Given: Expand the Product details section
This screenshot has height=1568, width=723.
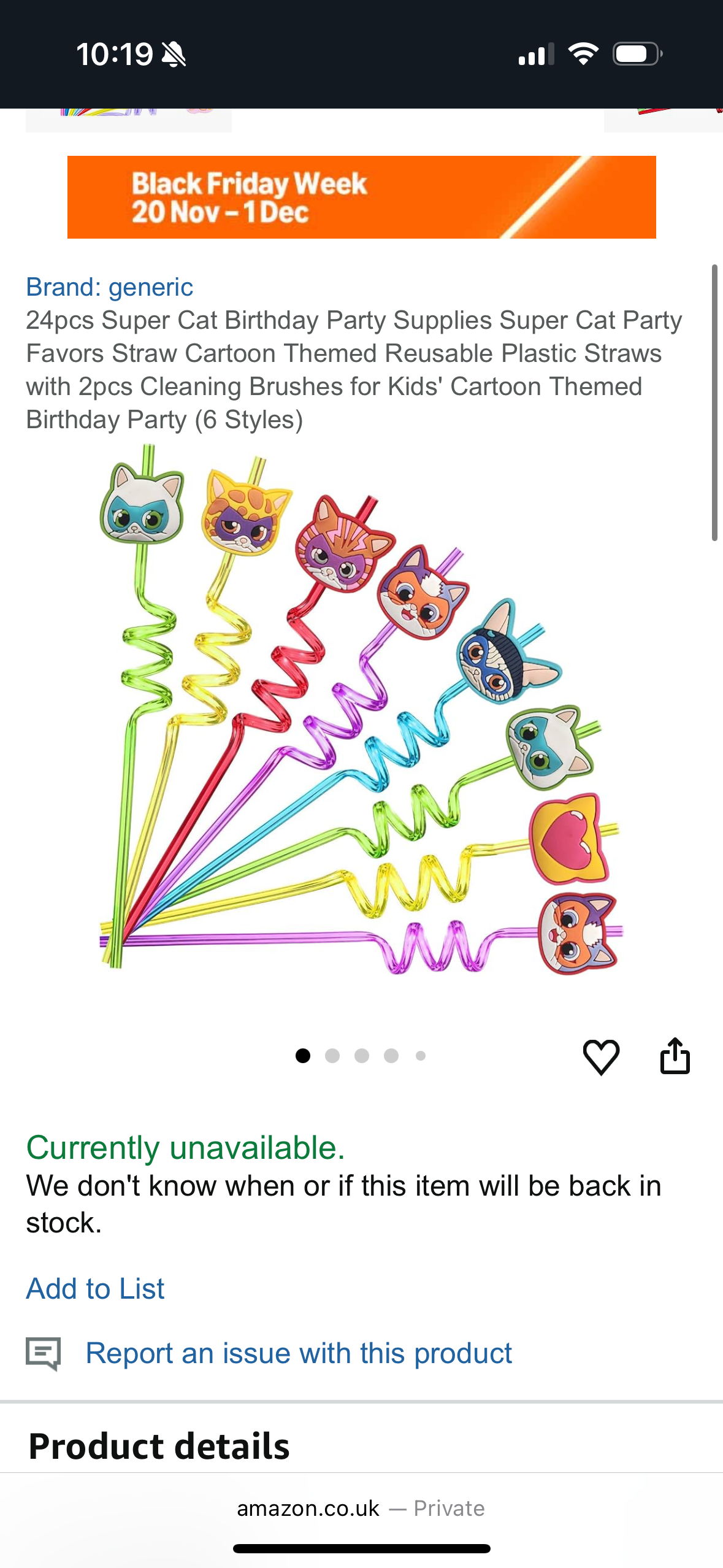Looking at the screenshot, I should click(x=159, y=1447).
